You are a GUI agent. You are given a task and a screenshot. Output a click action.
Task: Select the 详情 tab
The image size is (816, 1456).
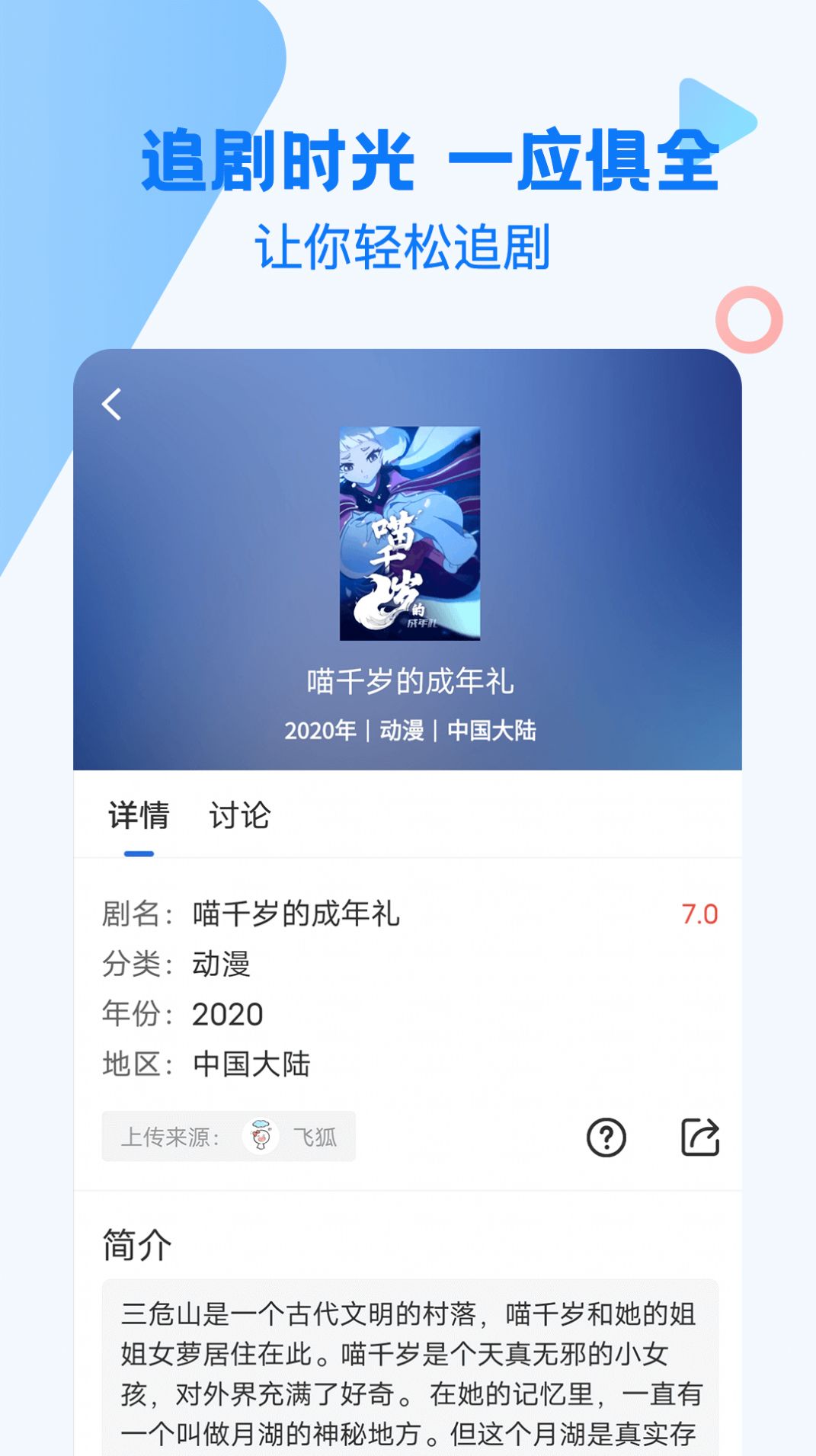coord(139,816)
